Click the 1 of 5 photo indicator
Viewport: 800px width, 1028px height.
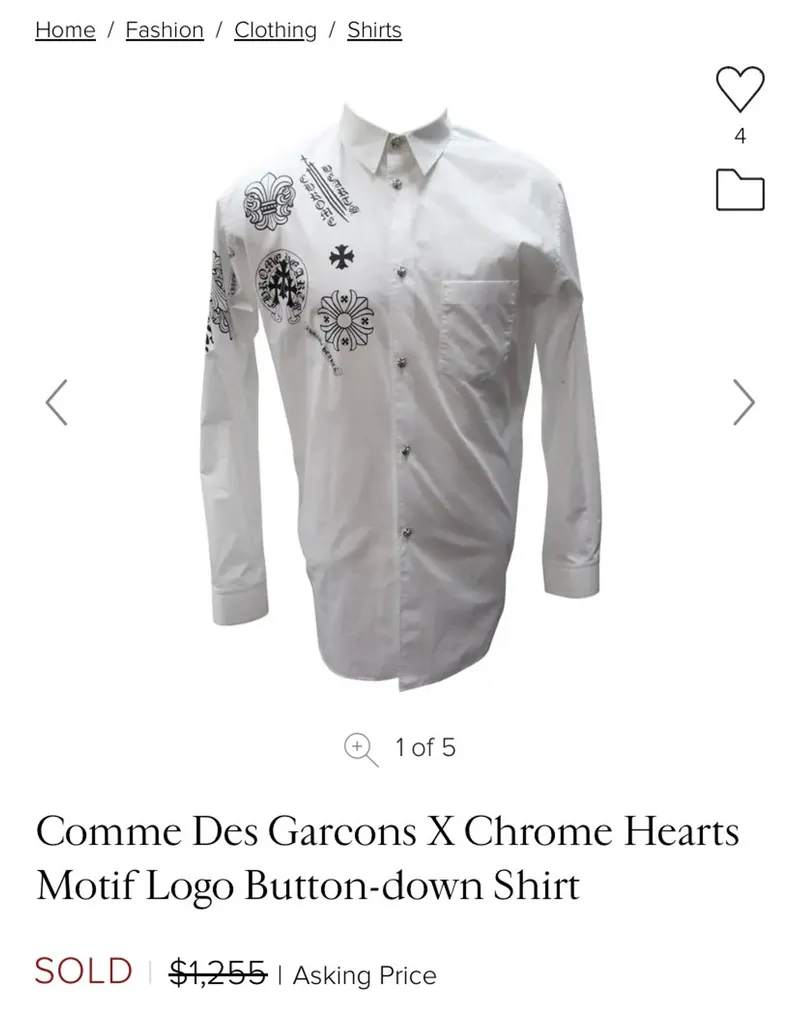click(424, 747)
